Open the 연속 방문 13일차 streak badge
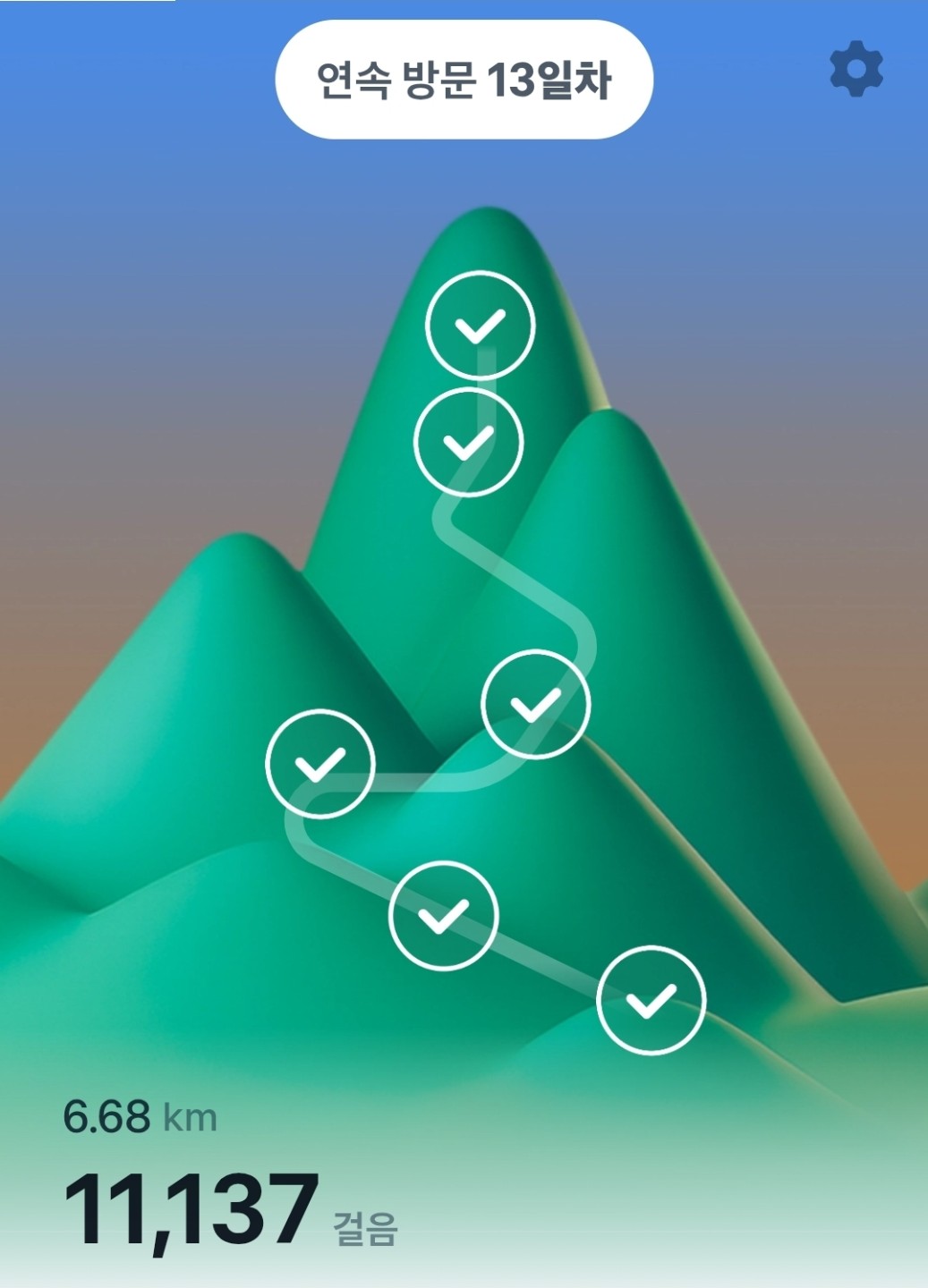The height and width of the screenshot is (1288, 928). tap(464, 80)
